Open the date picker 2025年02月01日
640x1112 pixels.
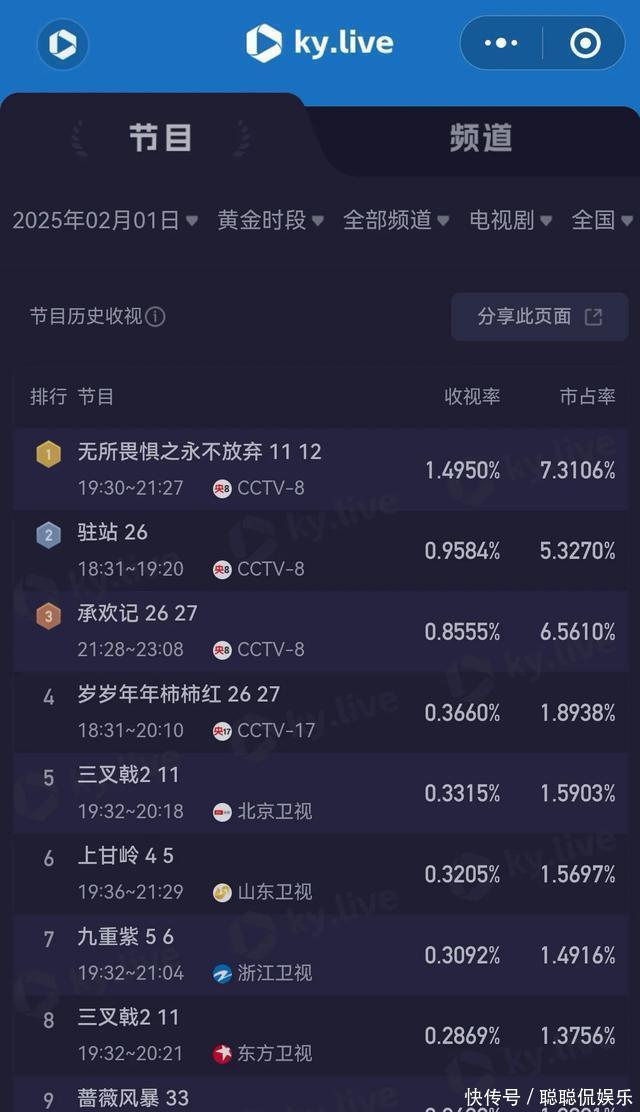pyautogui.click(x=105, y=220)
